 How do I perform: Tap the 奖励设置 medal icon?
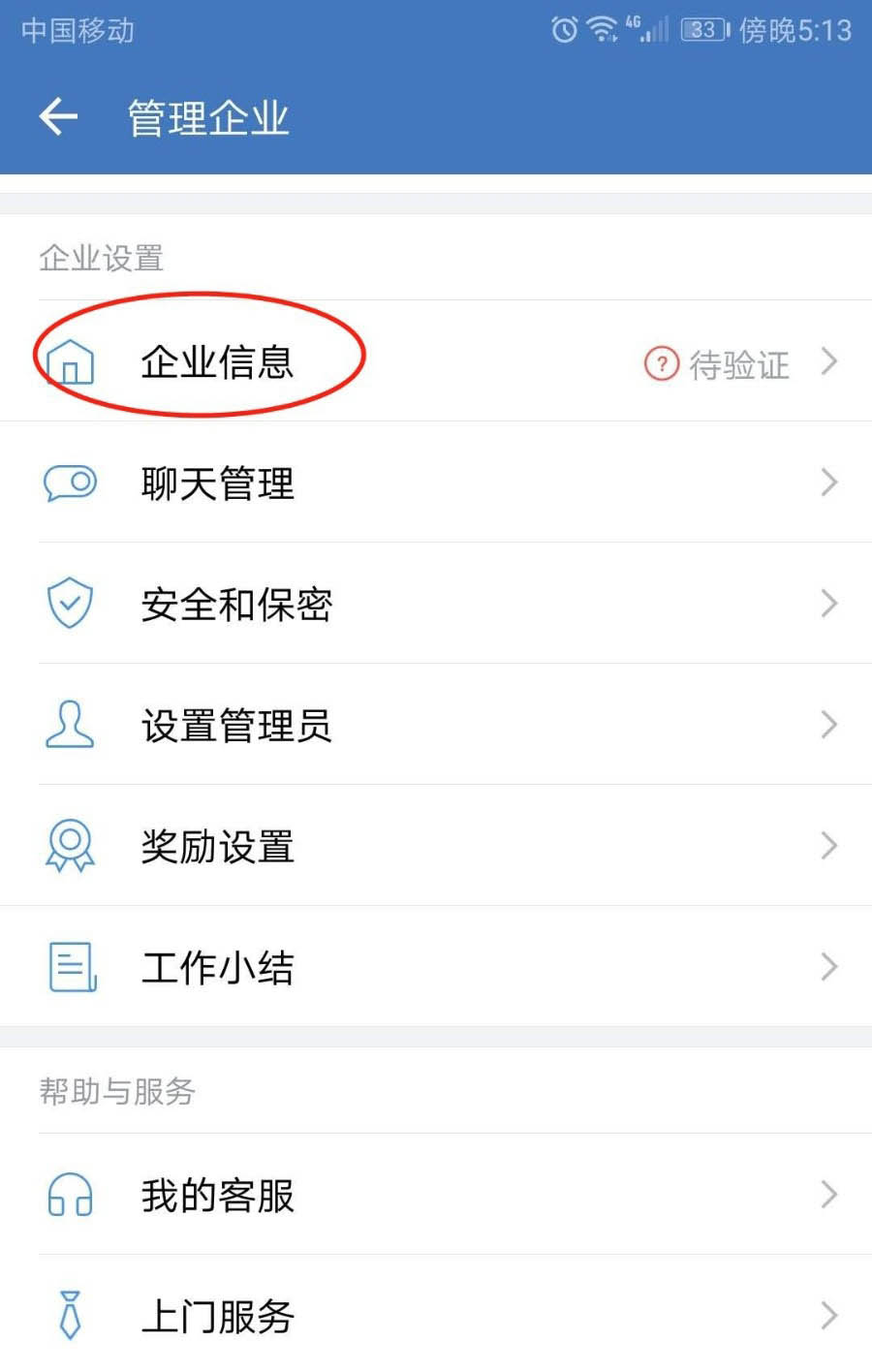click(69, 845)
